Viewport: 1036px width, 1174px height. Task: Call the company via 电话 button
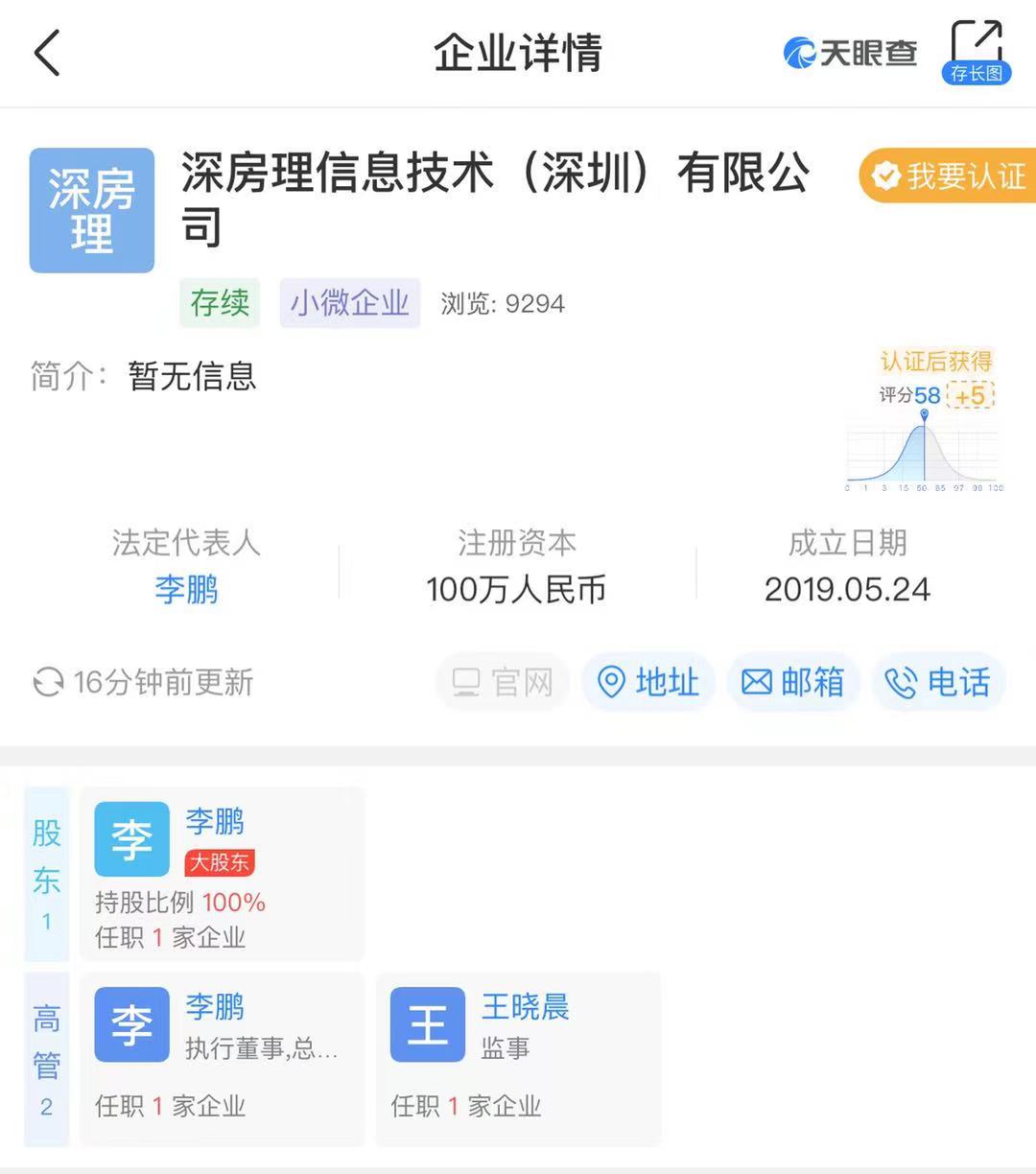coord(938,683)
